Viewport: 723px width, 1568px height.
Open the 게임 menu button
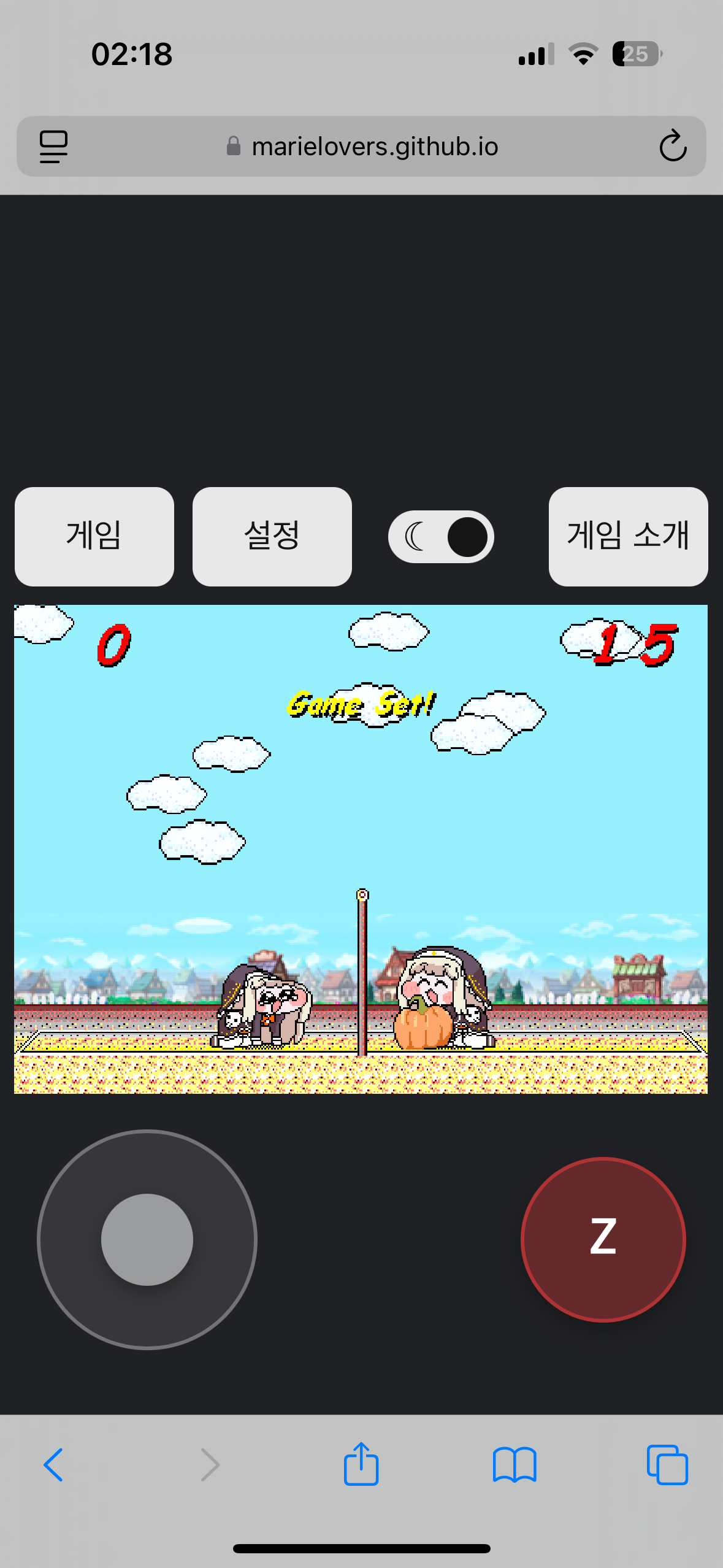94,536
